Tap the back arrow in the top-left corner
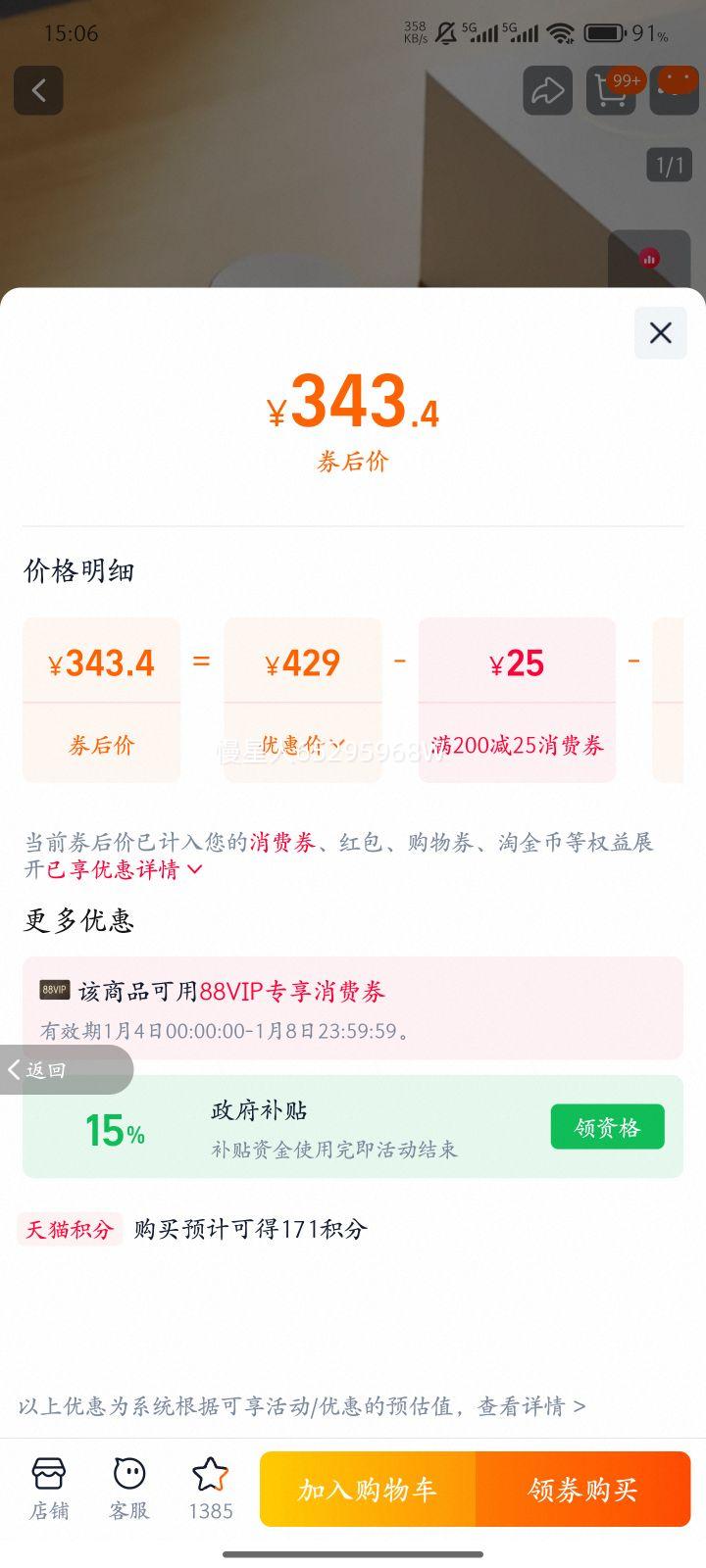706x1568 pixels. point(39,90)
